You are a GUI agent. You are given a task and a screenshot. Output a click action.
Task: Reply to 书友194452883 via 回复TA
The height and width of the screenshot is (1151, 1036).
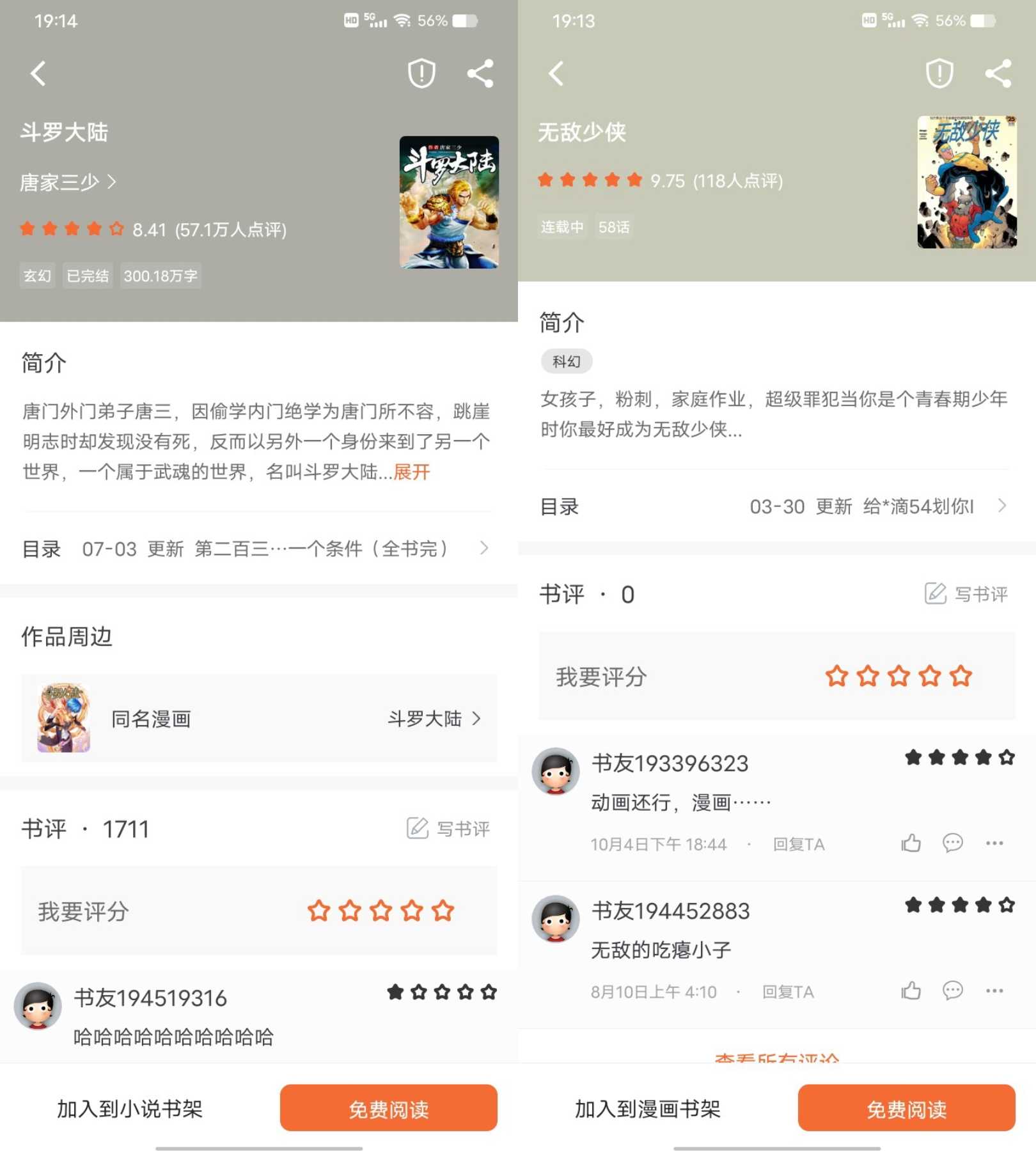pos(788,992)
